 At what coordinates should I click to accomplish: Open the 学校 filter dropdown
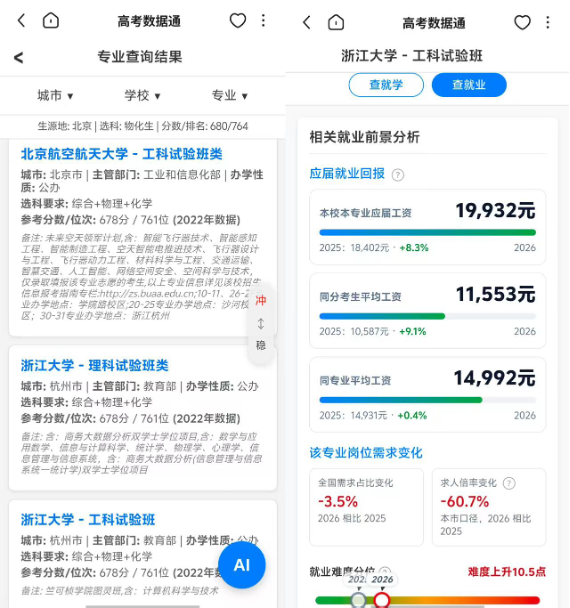click(142, 95)
